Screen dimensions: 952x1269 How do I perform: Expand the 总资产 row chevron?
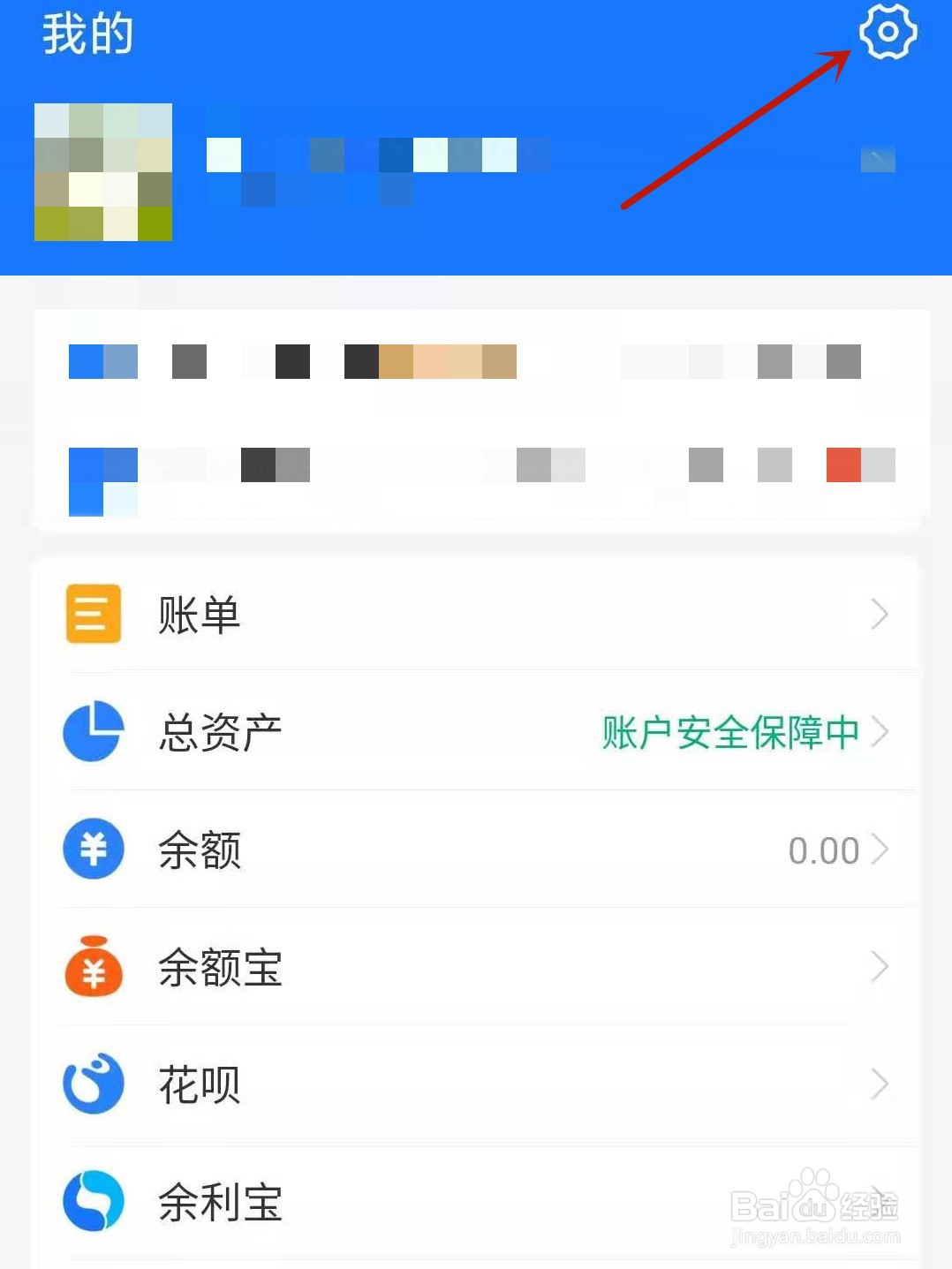[x=880, y=731]
